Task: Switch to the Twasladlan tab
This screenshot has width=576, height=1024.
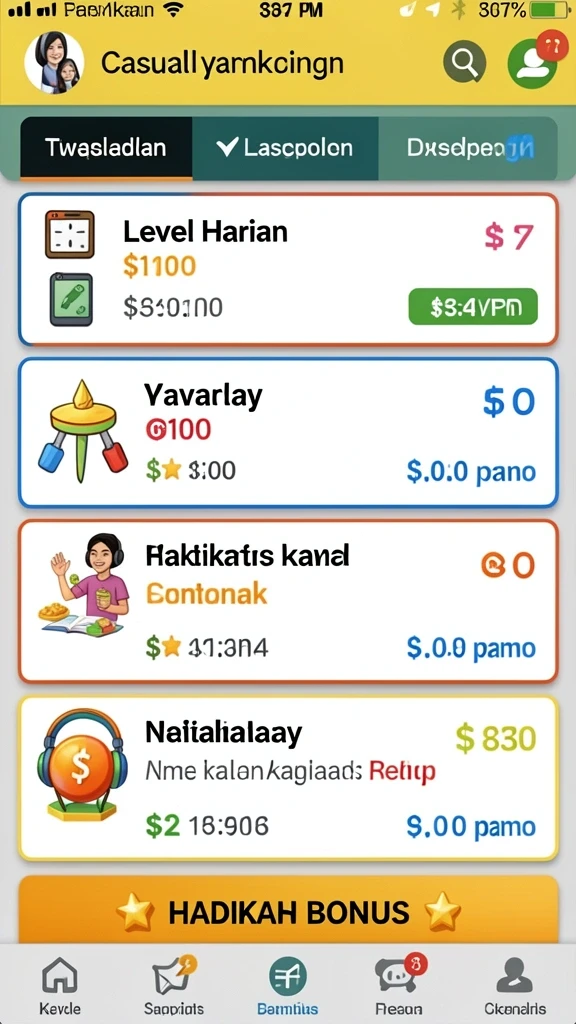Action: [x=106, y=148]
